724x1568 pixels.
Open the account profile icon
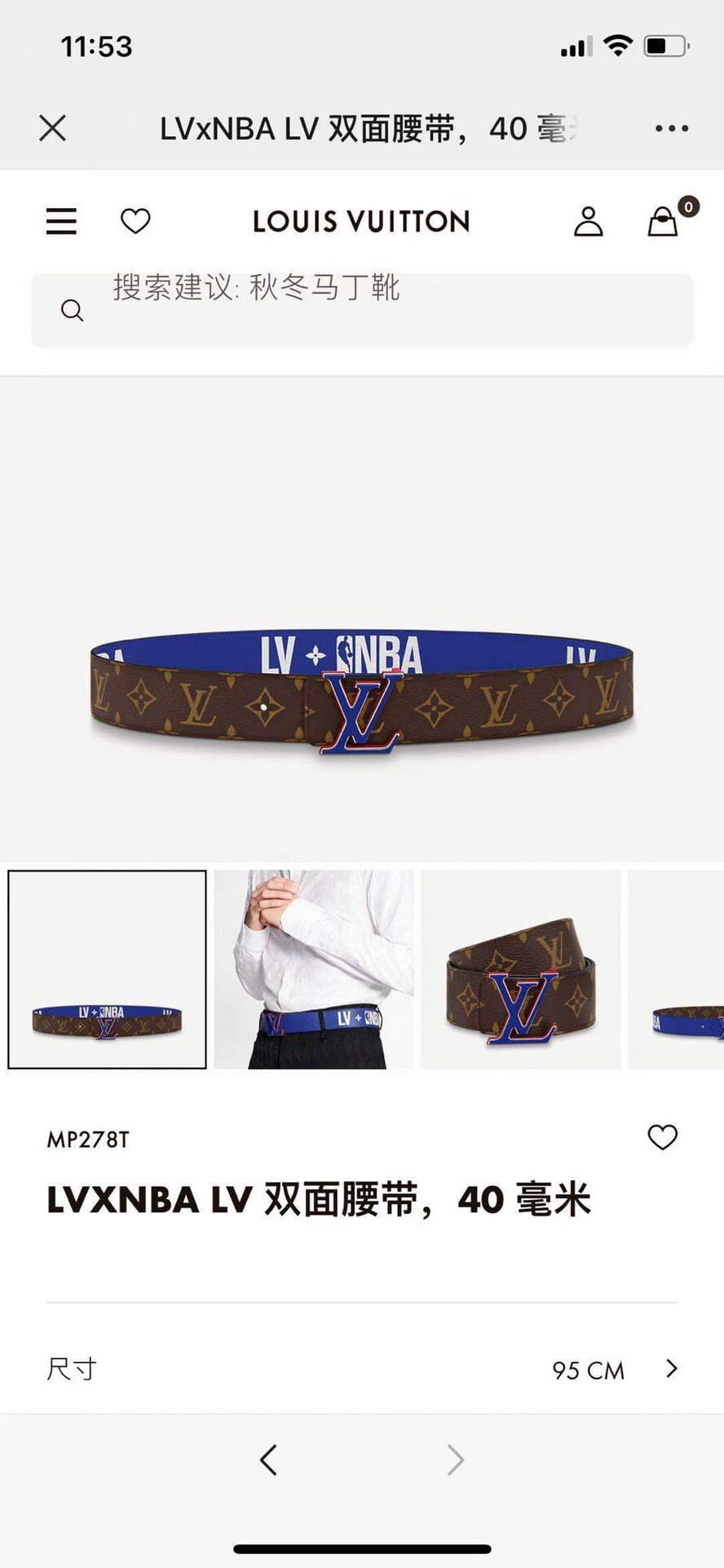pyautogui.click(x=588, y=221)
